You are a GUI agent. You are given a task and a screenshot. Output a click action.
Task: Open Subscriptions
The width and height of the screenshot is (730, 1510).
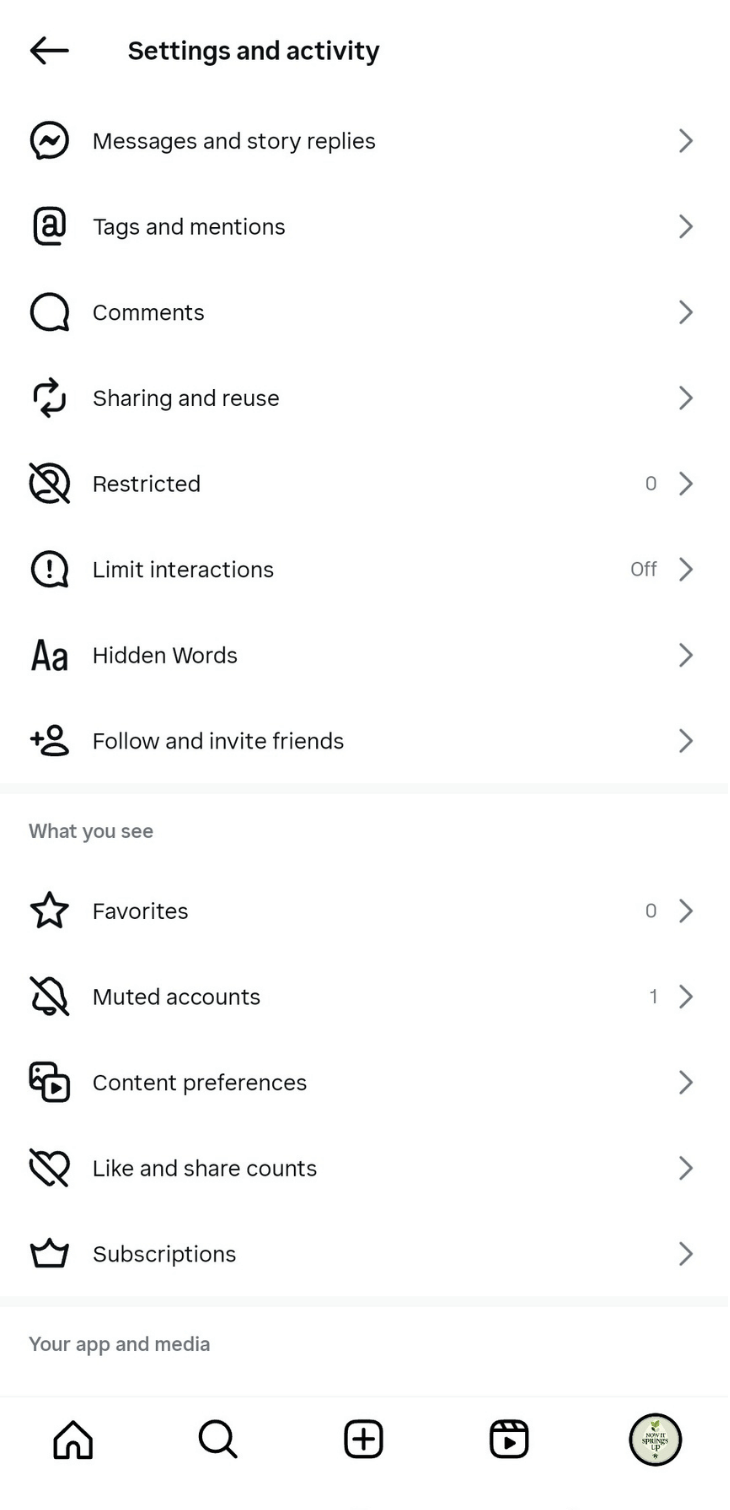(164, 1254)
